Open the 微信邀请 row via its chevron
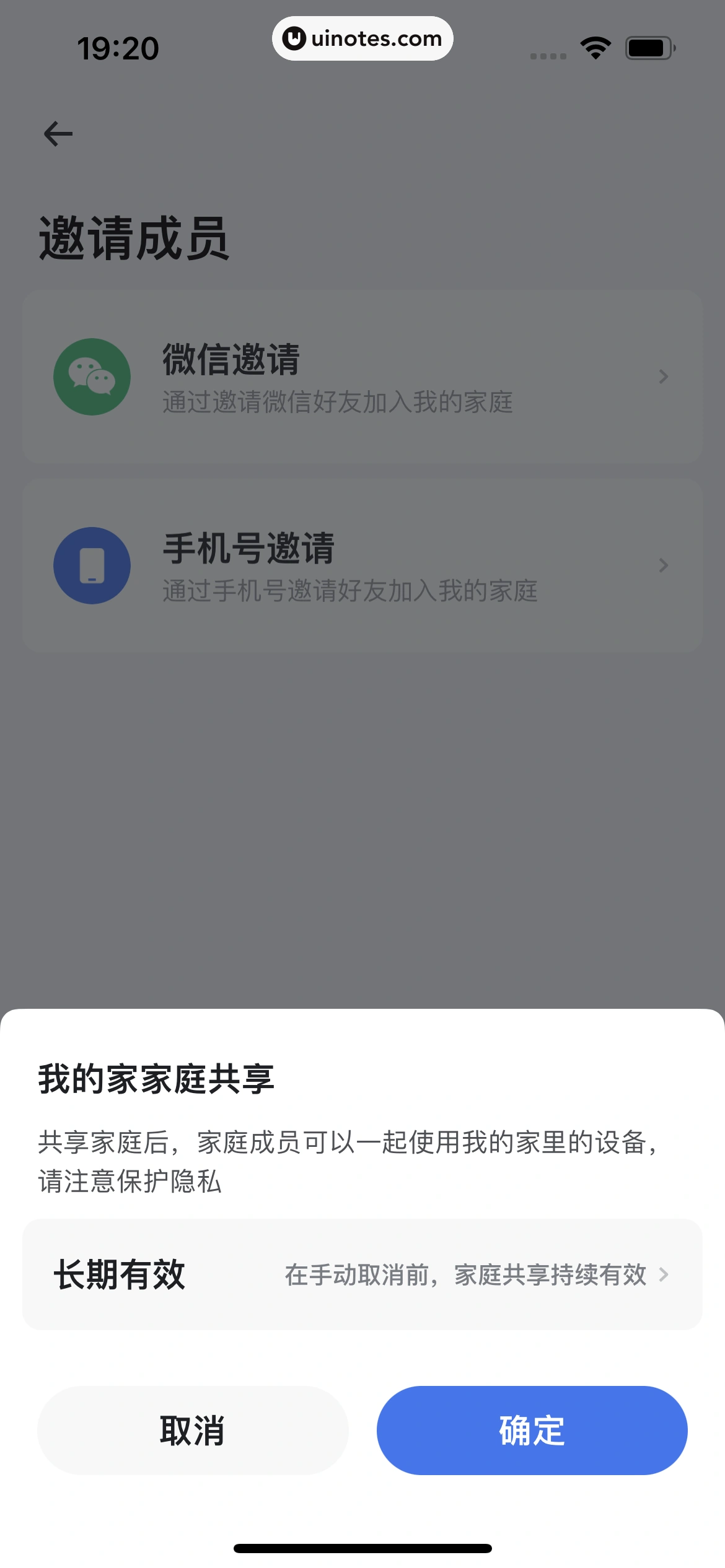Viewport: 725px width, 1568px height. [662, 376]
